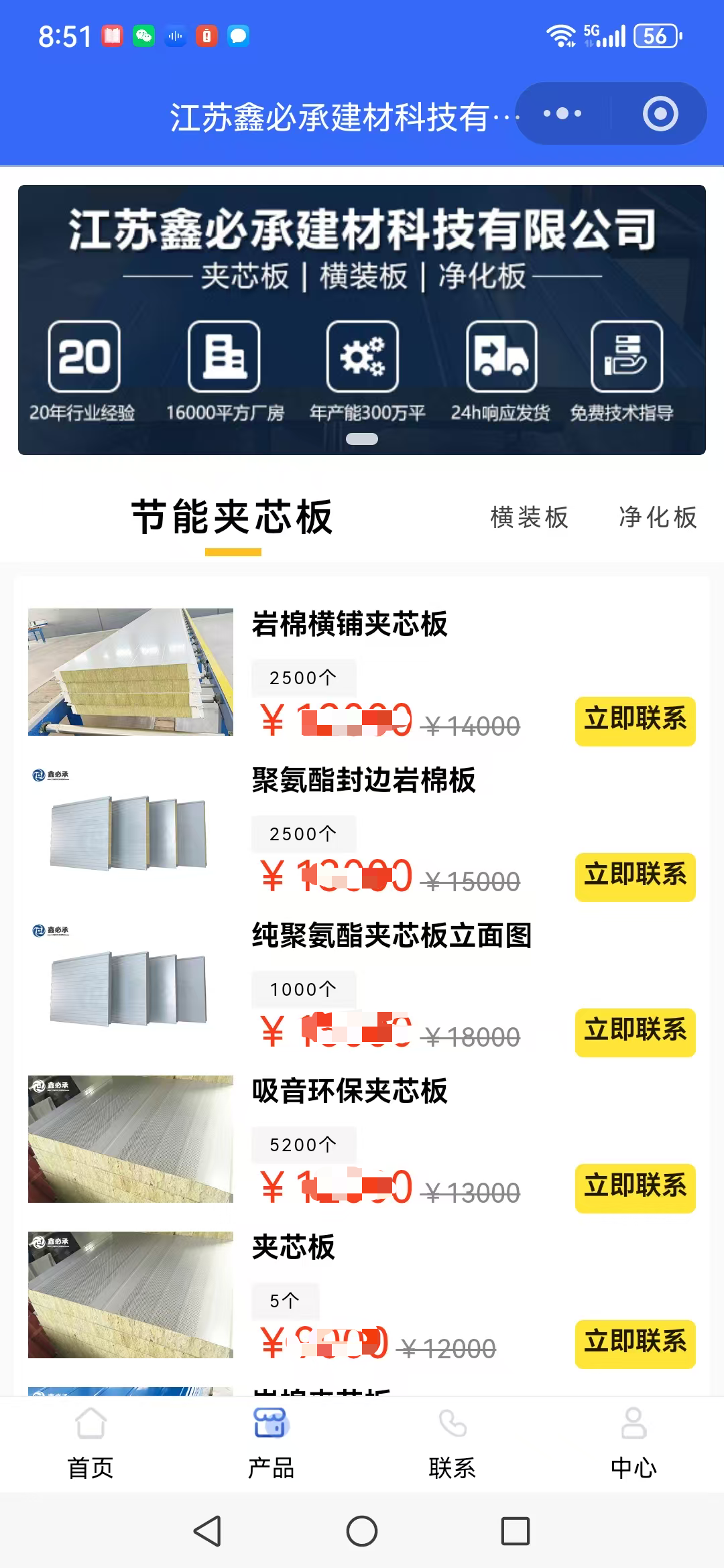The height and width of the screenshot is (1568, 724).
Task: Open the 岩棉横铺夹芯板 product
Action: tap(349, 624)
